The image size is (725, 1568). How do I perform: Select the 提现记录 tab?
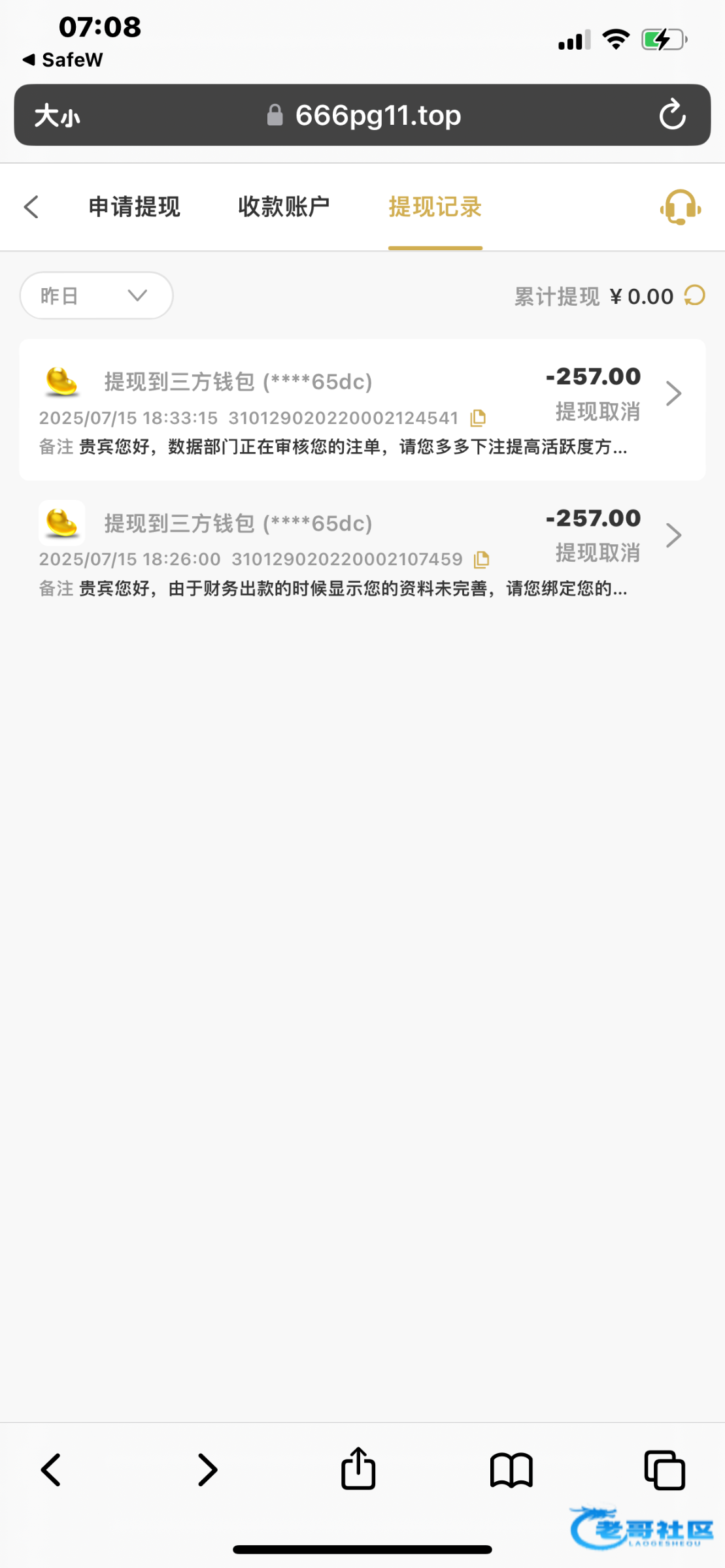tap(435, 207)
